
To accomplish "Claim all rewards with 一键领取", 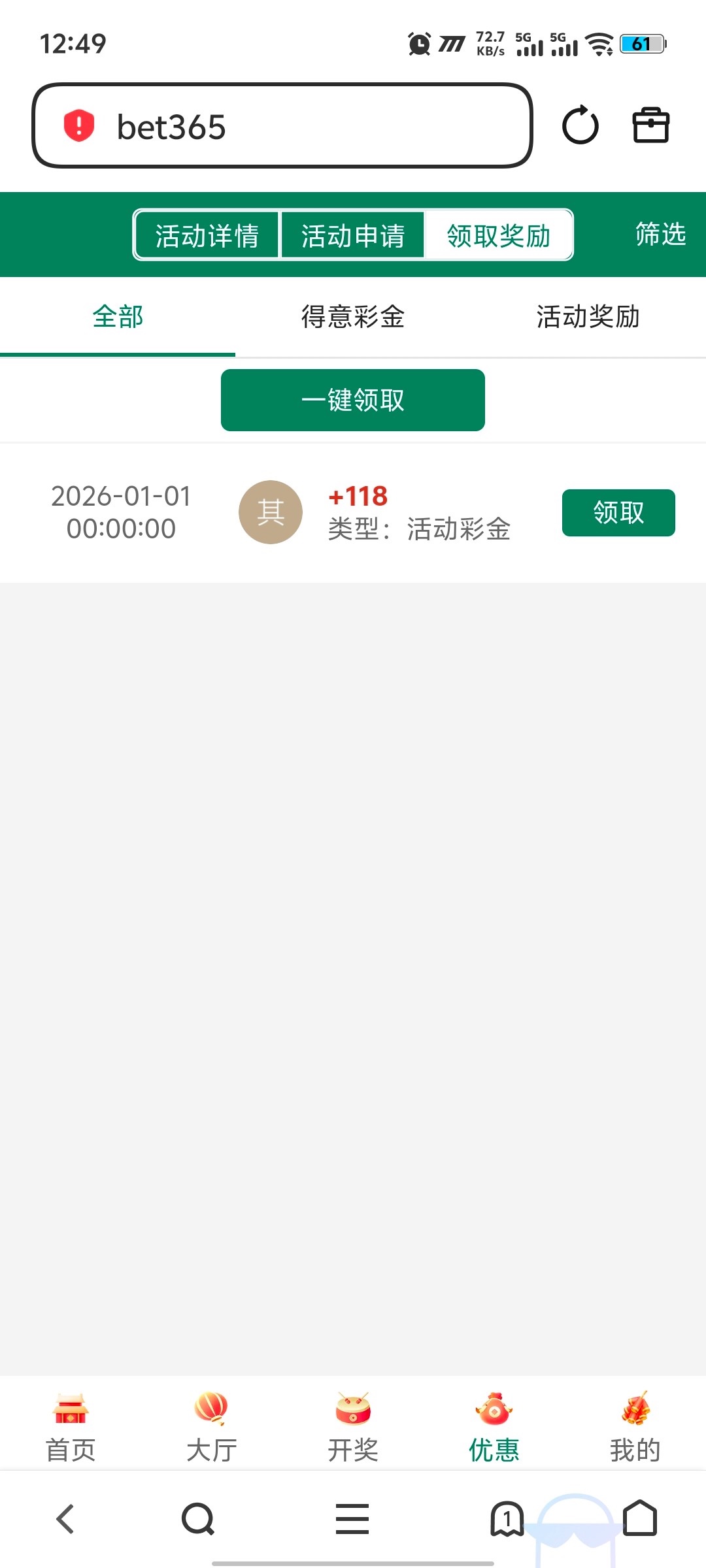I will click(353, 400).
